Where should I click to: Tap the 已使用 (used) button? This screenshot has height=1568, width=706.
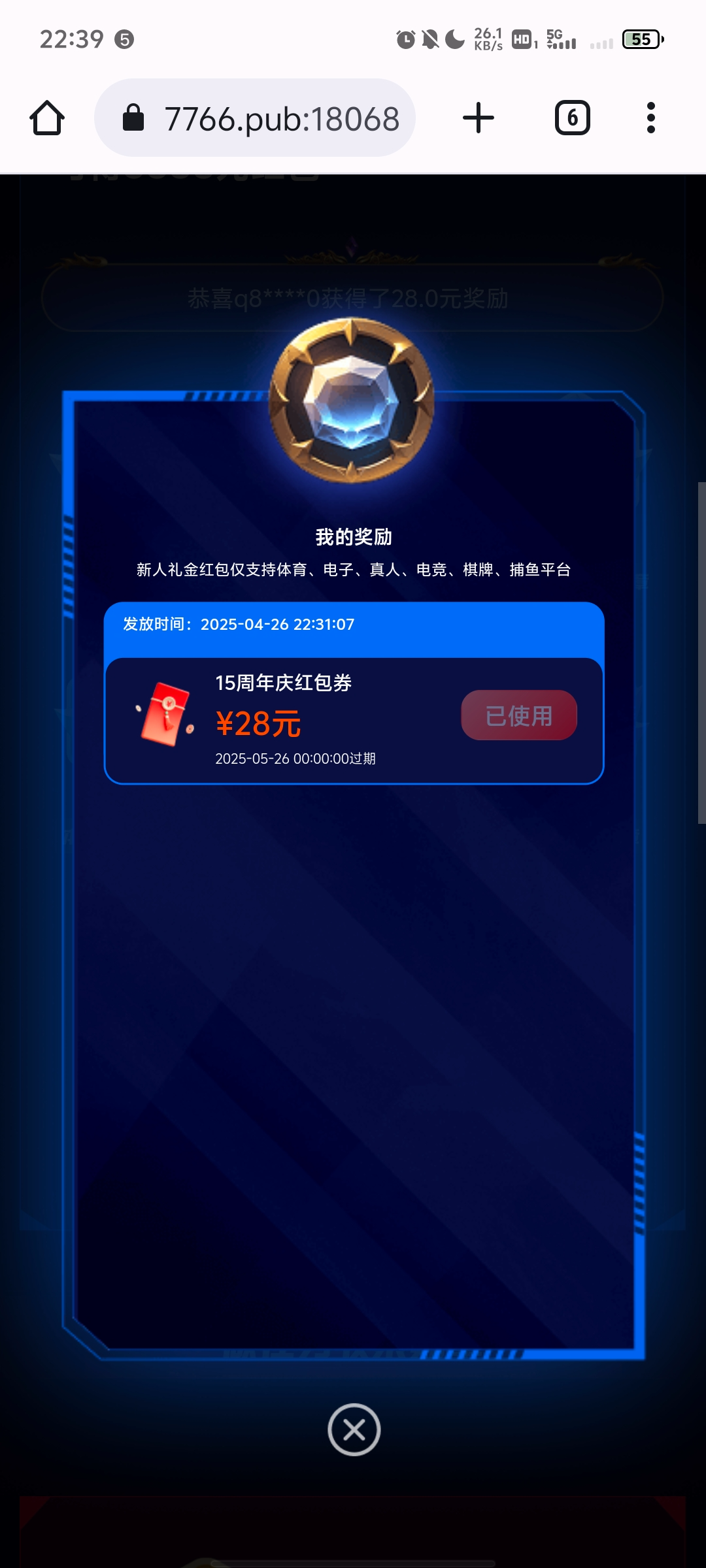click(x=518, y=715)
